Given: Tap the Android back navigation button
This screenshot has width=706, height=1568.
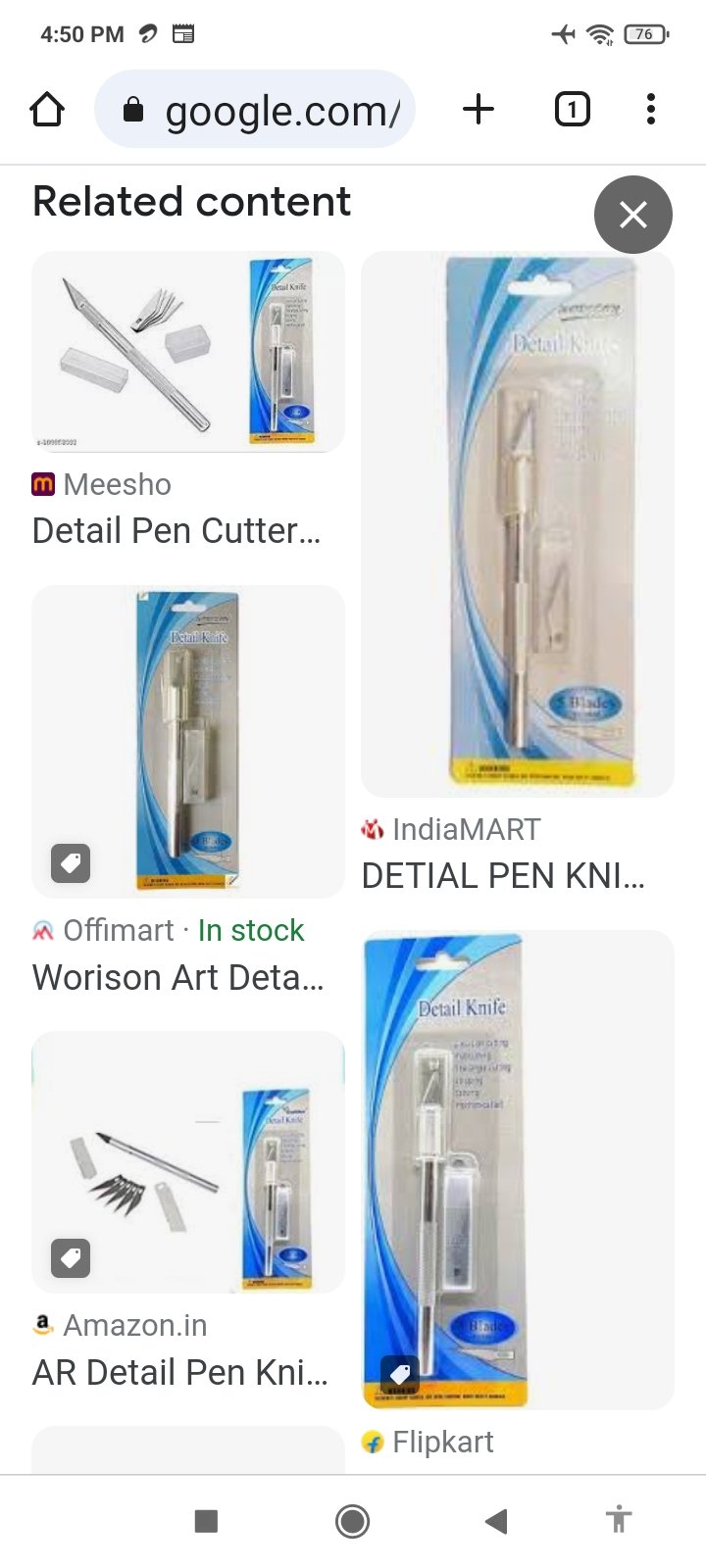Looking at the screenshot, I should point(496,1521).
